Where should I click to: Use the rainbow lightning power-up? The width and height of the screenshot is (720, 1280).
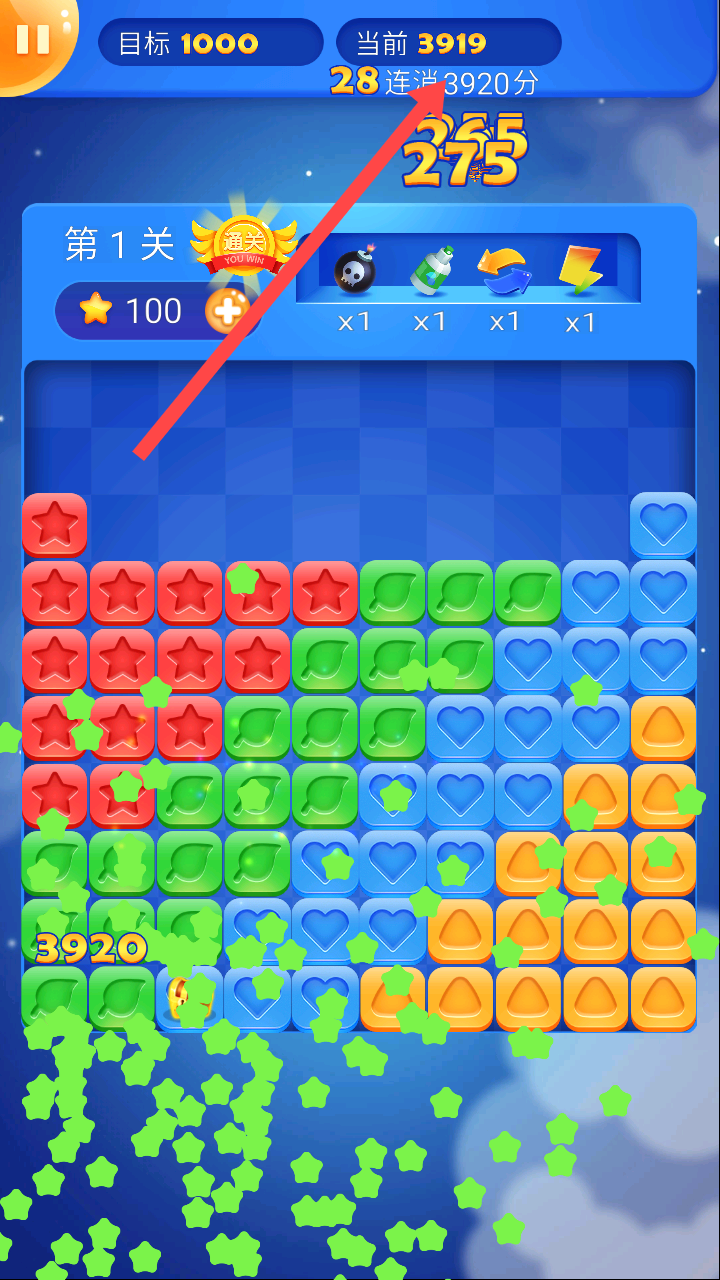[x=580, y=270]
